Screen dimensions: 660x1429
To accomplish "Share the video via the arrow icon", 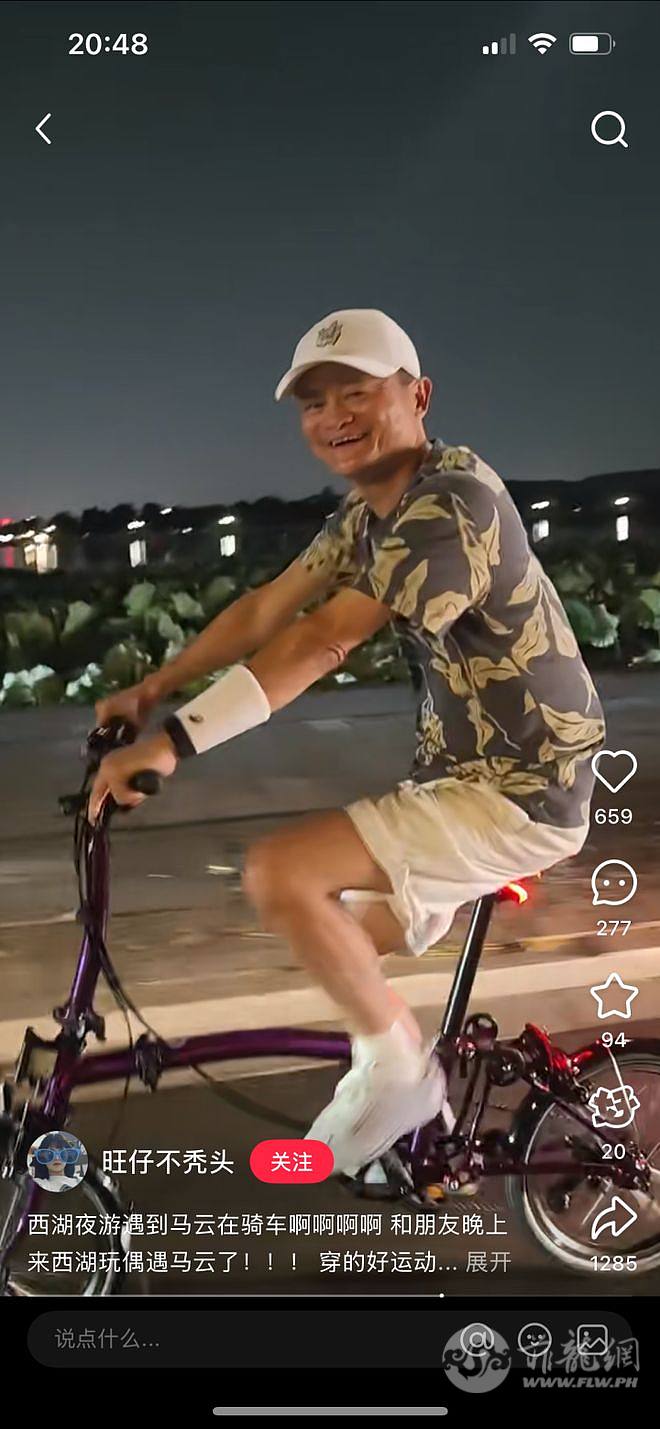I will pos(613,1218).
